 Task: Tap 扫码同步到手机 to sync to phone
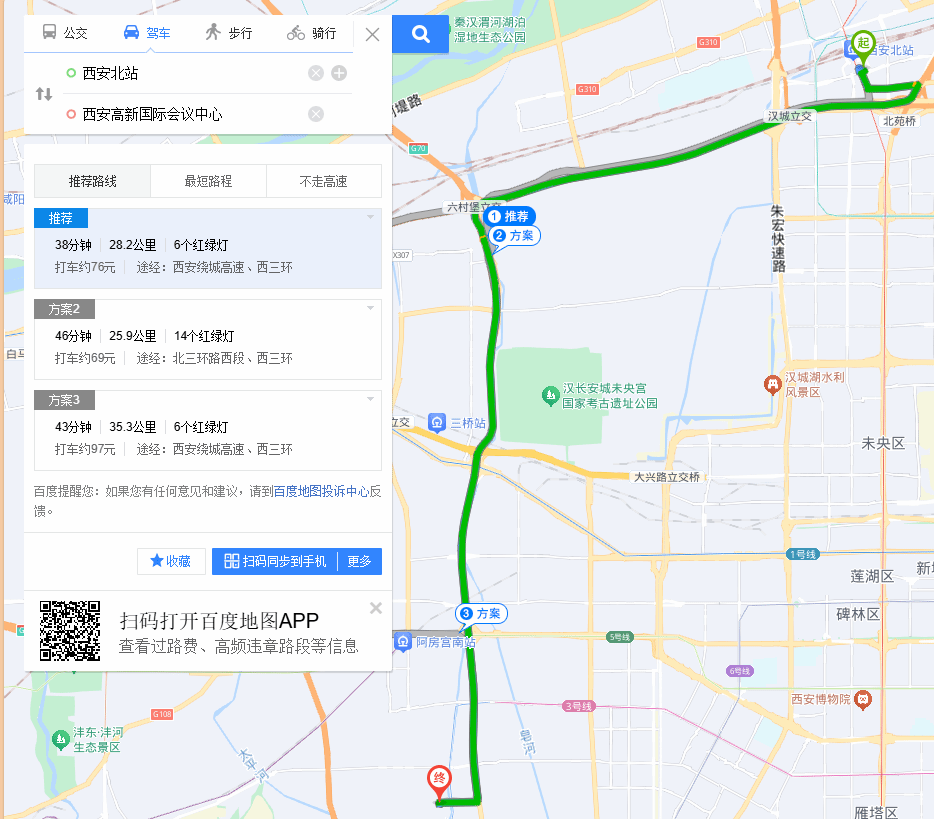point(275,561)
